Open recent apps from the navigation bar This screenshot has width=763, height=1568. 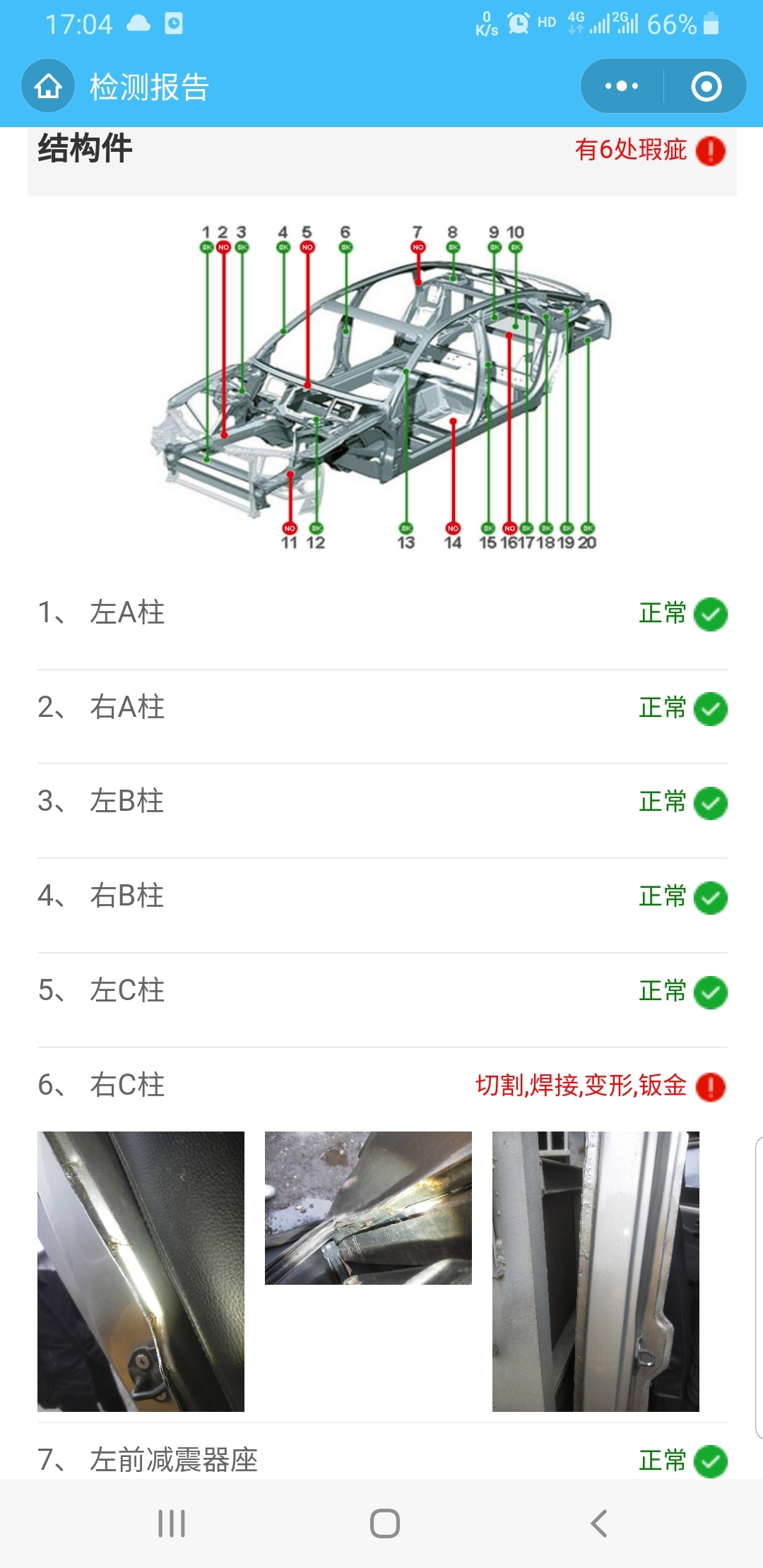pos(172,1524)
